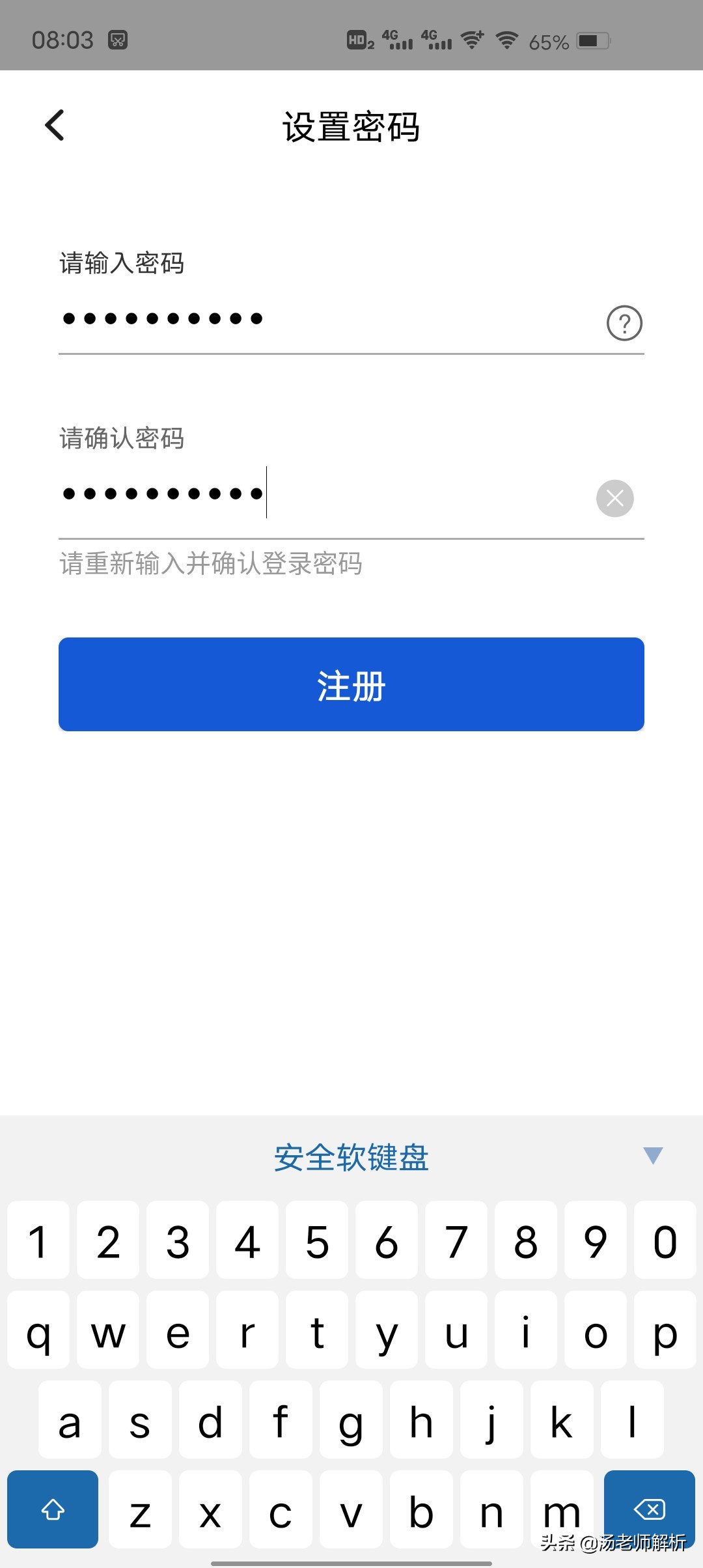Tap the battery indicator in status bar

(591, 40)
